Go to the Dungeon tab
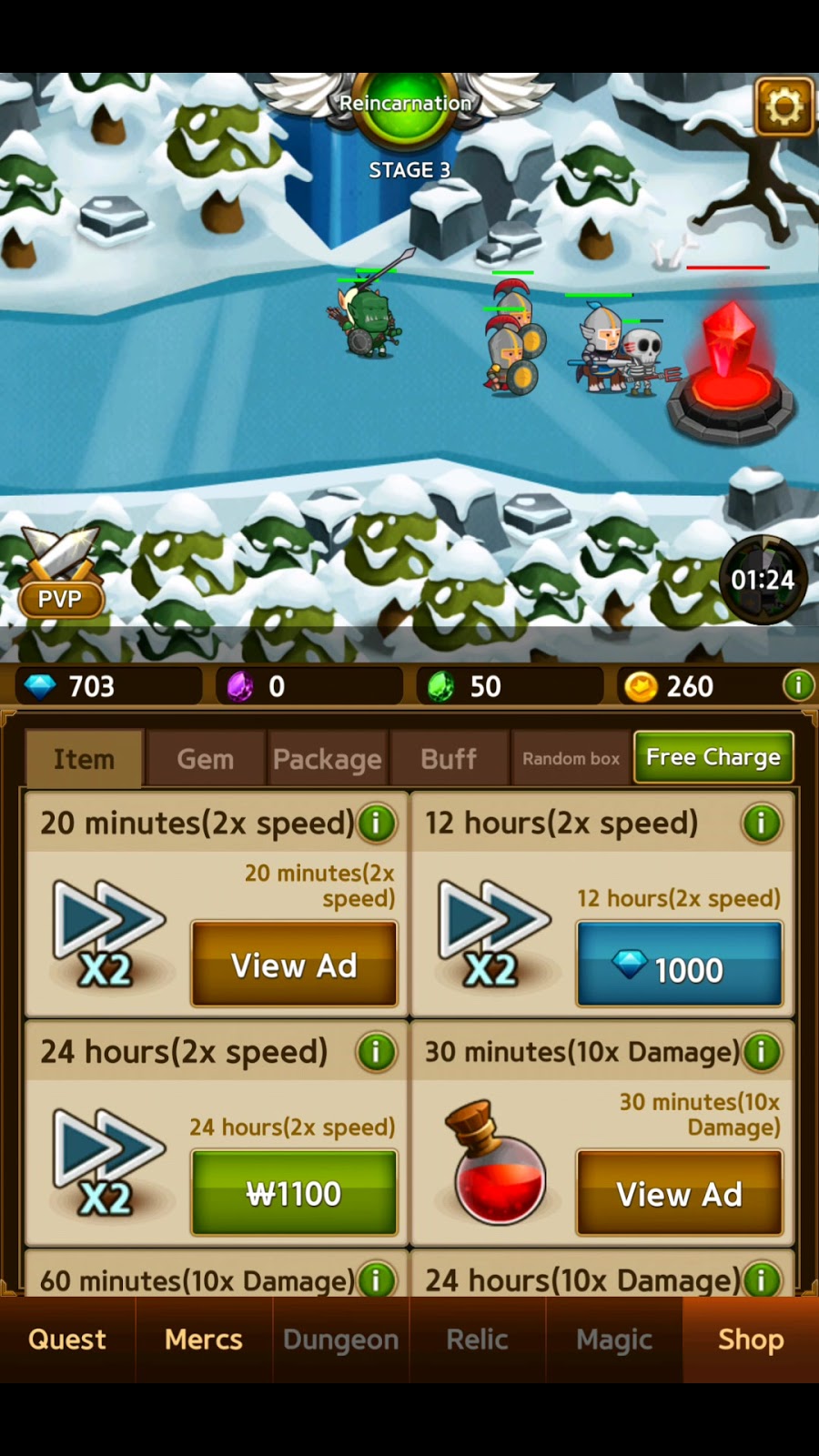 coord(340,1340)
